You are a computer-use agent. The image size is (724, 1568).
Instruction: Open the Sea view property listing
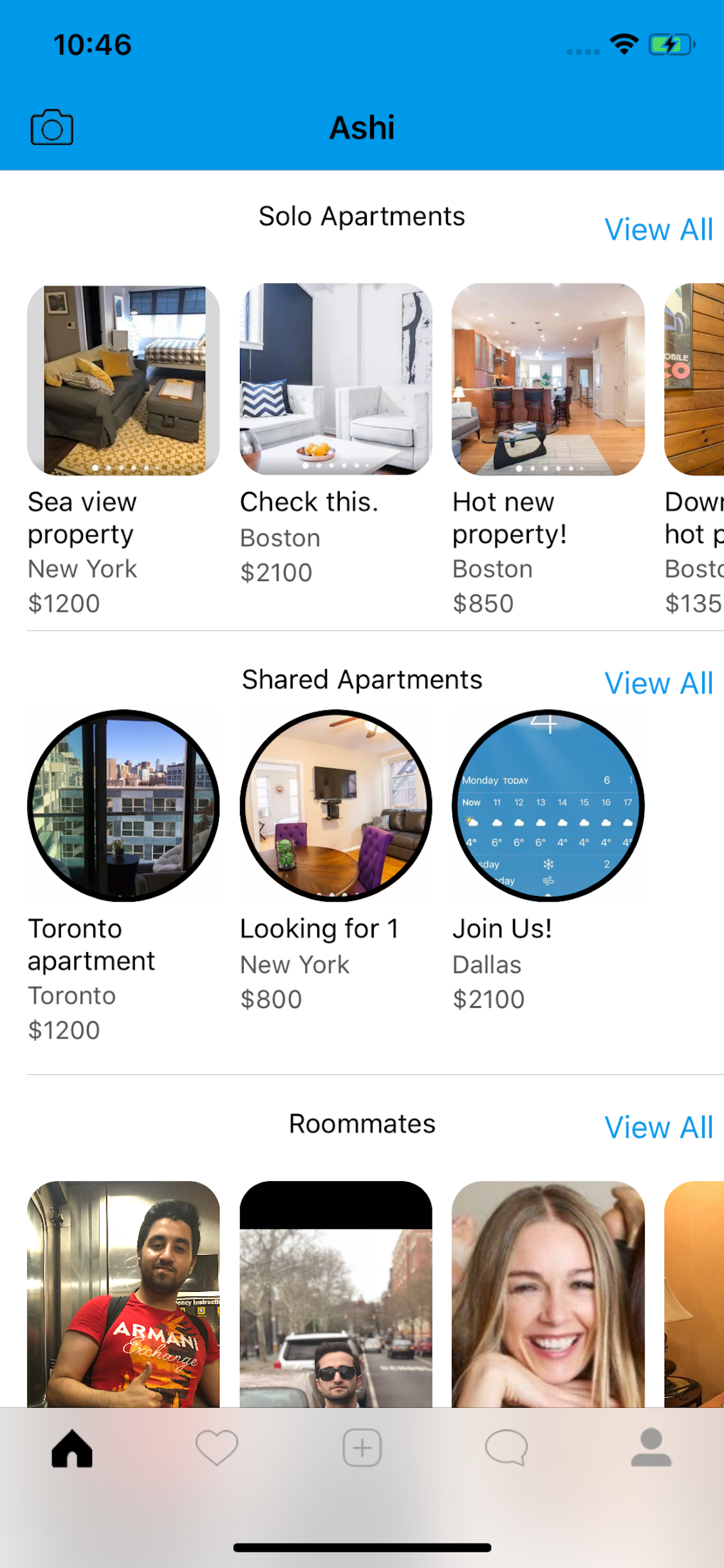(124, 380)
